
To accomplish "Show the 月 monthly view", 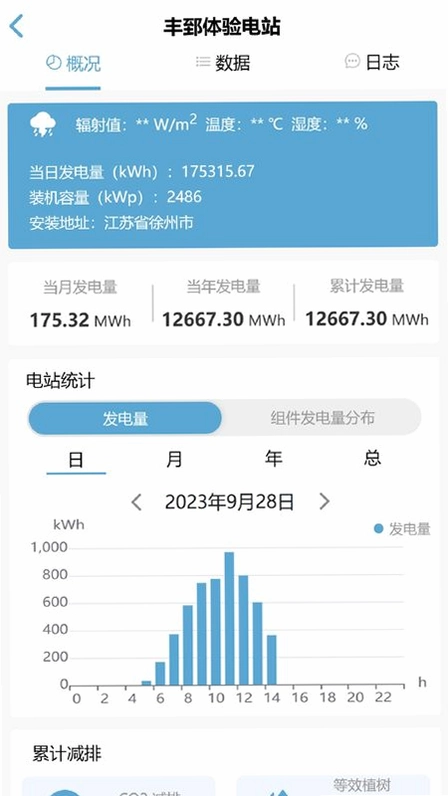I will pyautogui.click(x=174, y=459).
